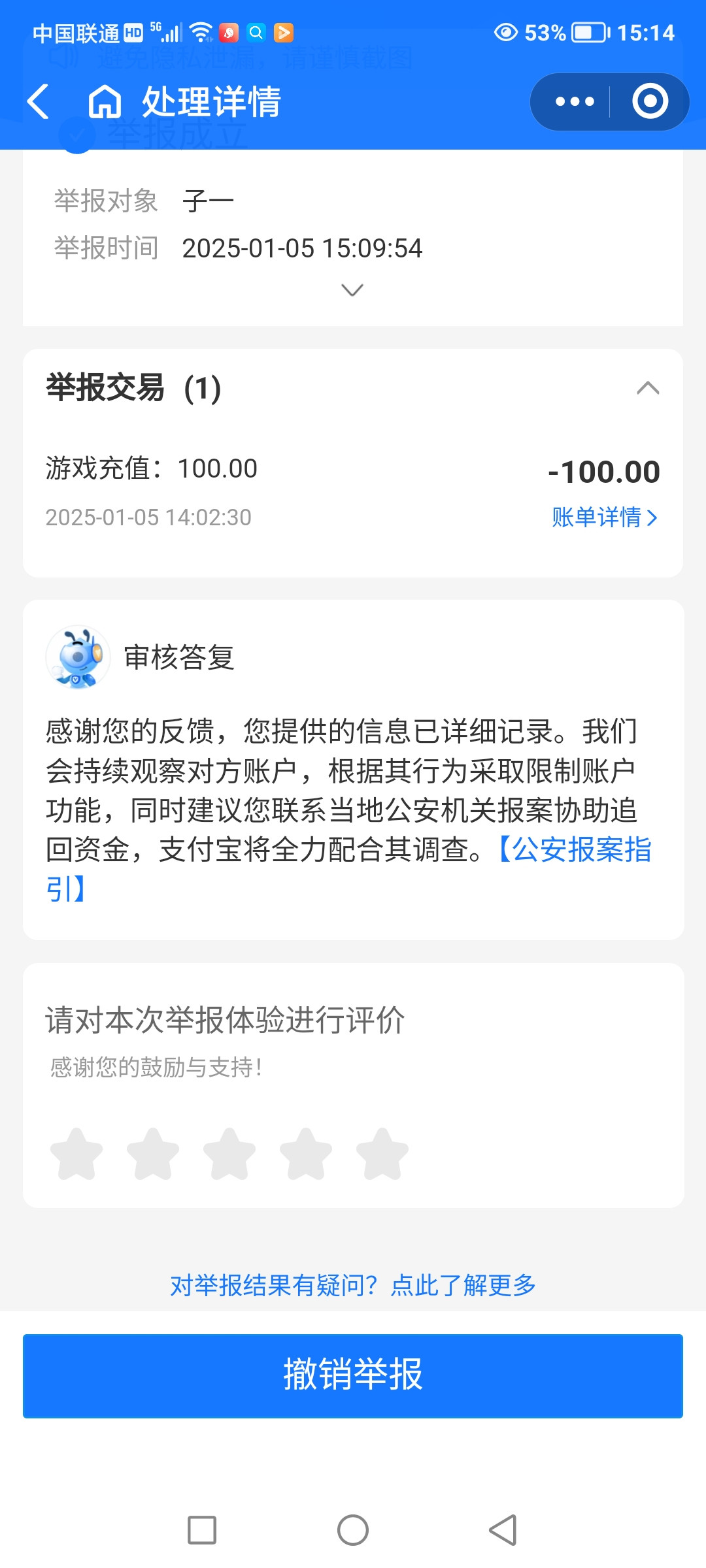Viewport: 706px width, 1568px height.
Task: Open 账单详情 for the transaction
Action: 605,517
